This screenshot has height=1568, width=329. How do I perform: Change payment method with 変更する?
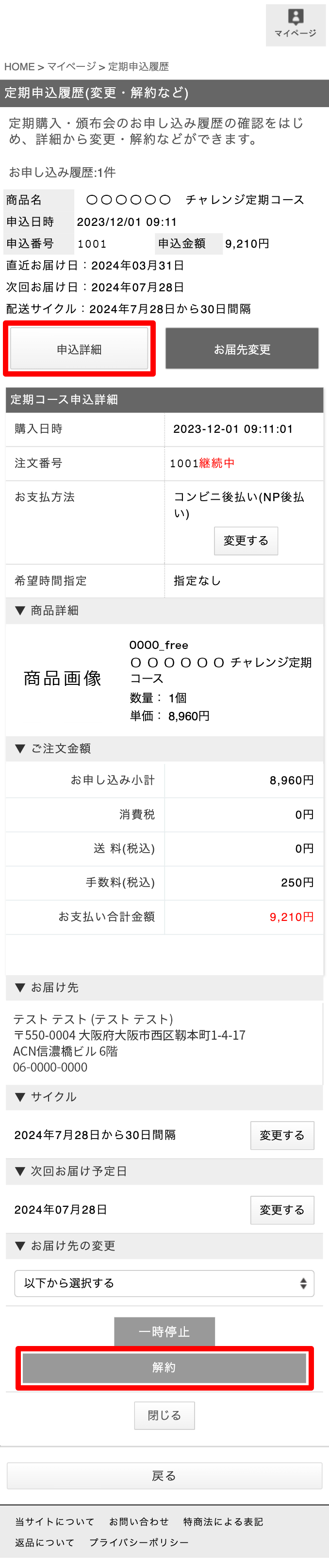tap(246, 540)
